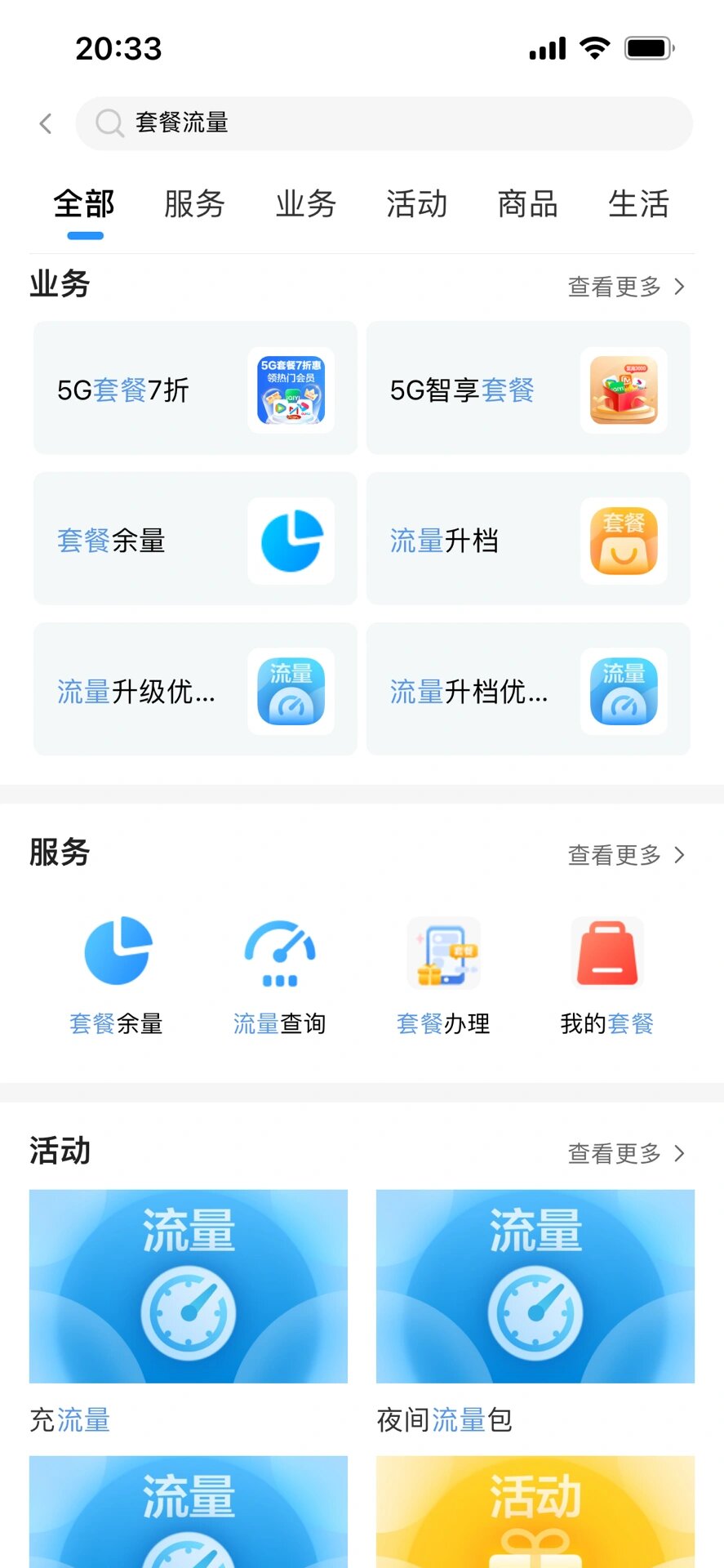
Task: Select the 套餐余量 pie chart icon in 服务
Action: (116, 952)
